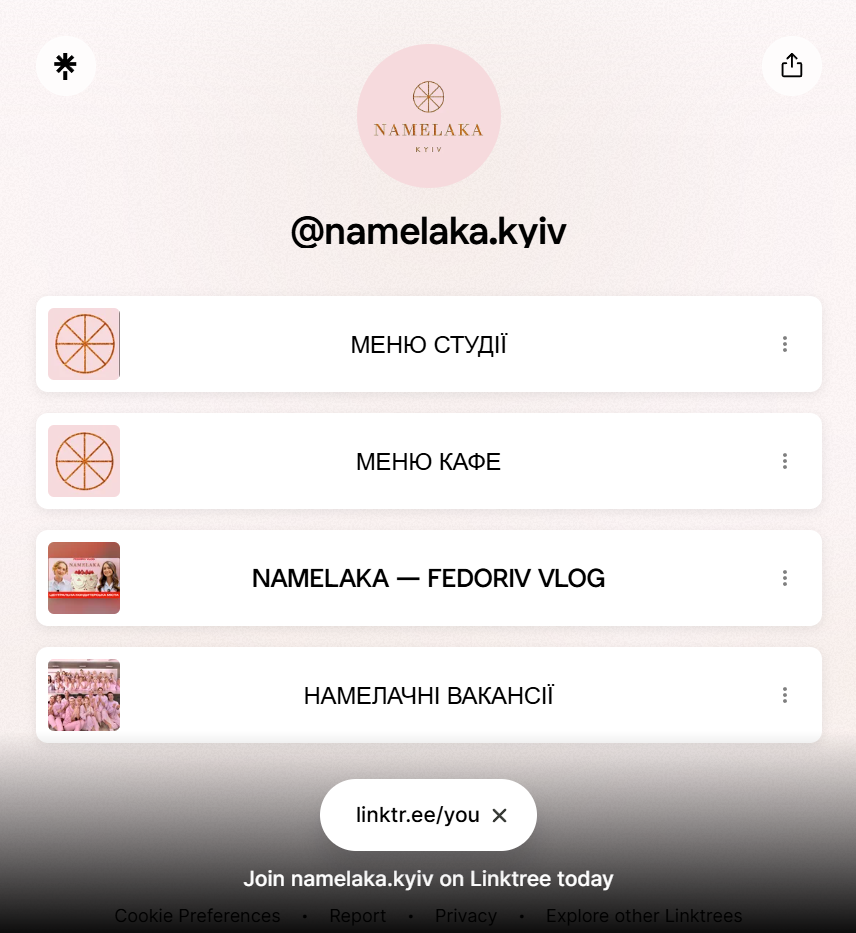Open the three-dot menu for МЕНЮ КАФЕ
Image resolution: width=856 pixels, height=933 pixels.
785,461
